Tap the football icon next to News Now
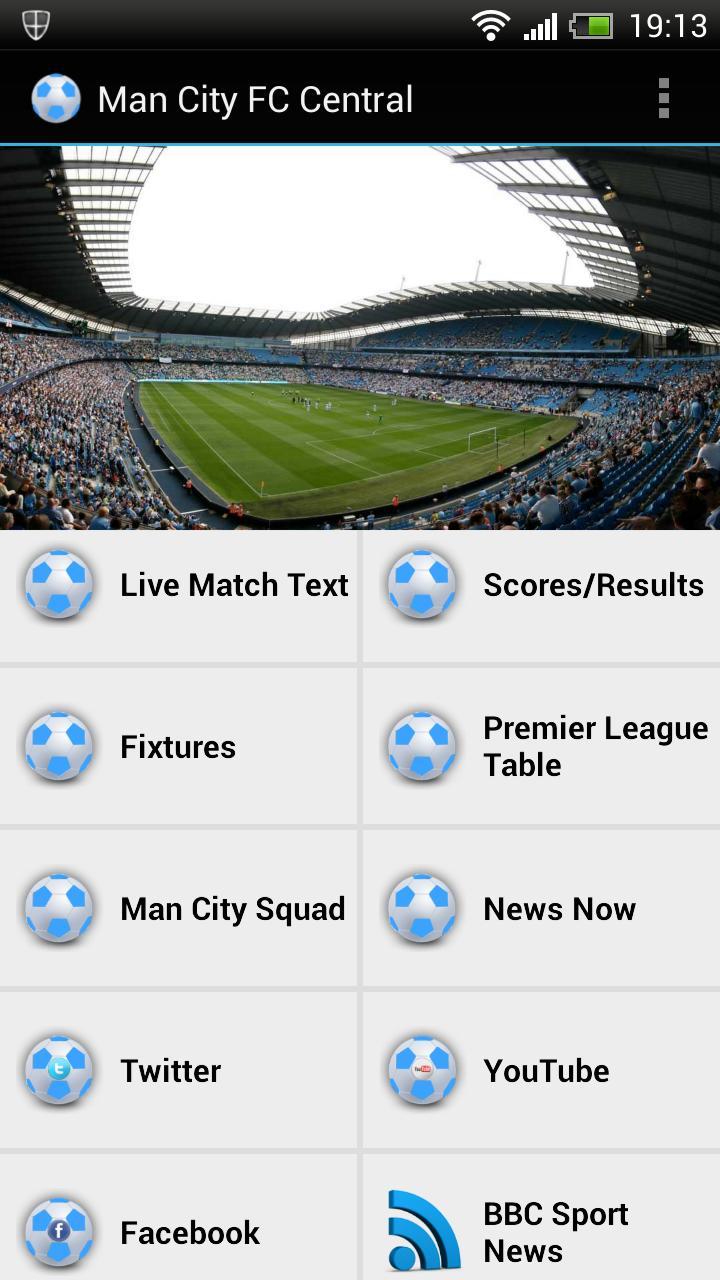 coord(421,908)
